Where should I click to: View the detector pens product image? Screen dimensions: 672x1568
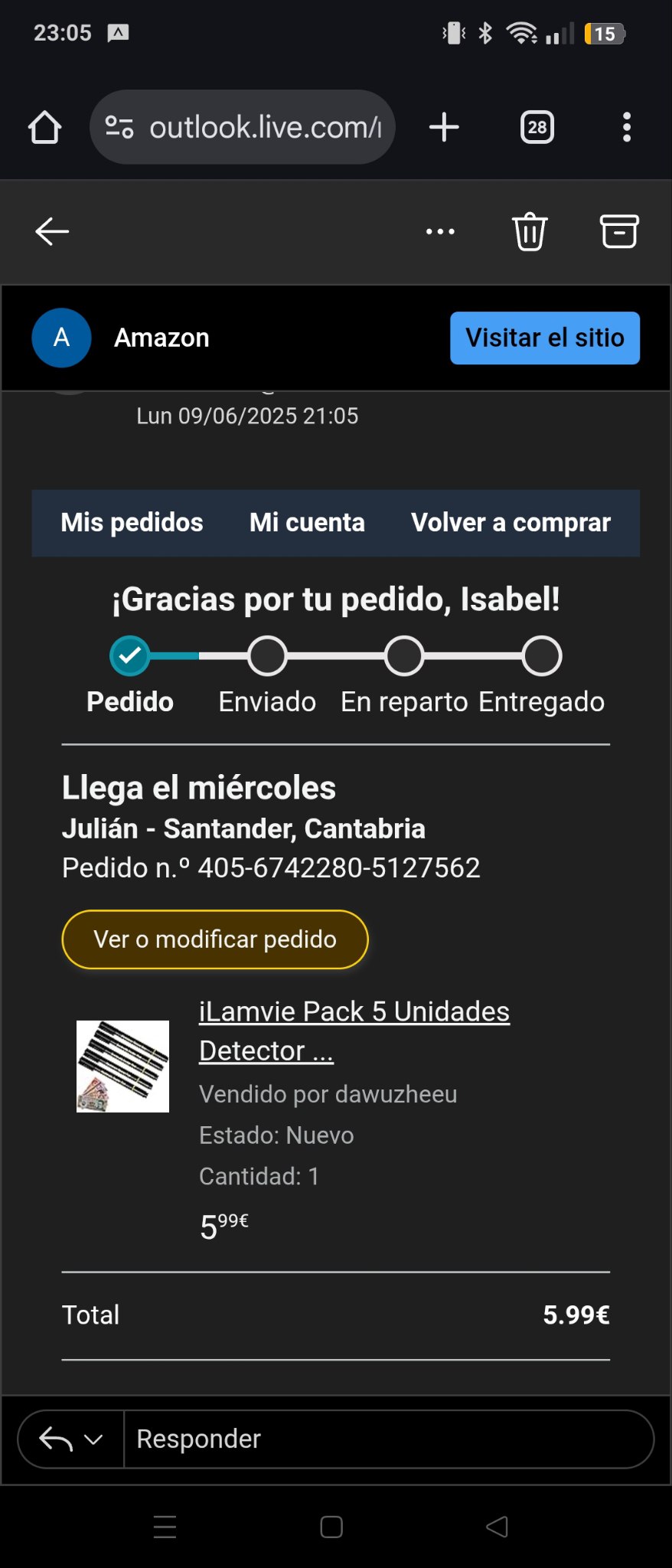tap(122, 1066)
